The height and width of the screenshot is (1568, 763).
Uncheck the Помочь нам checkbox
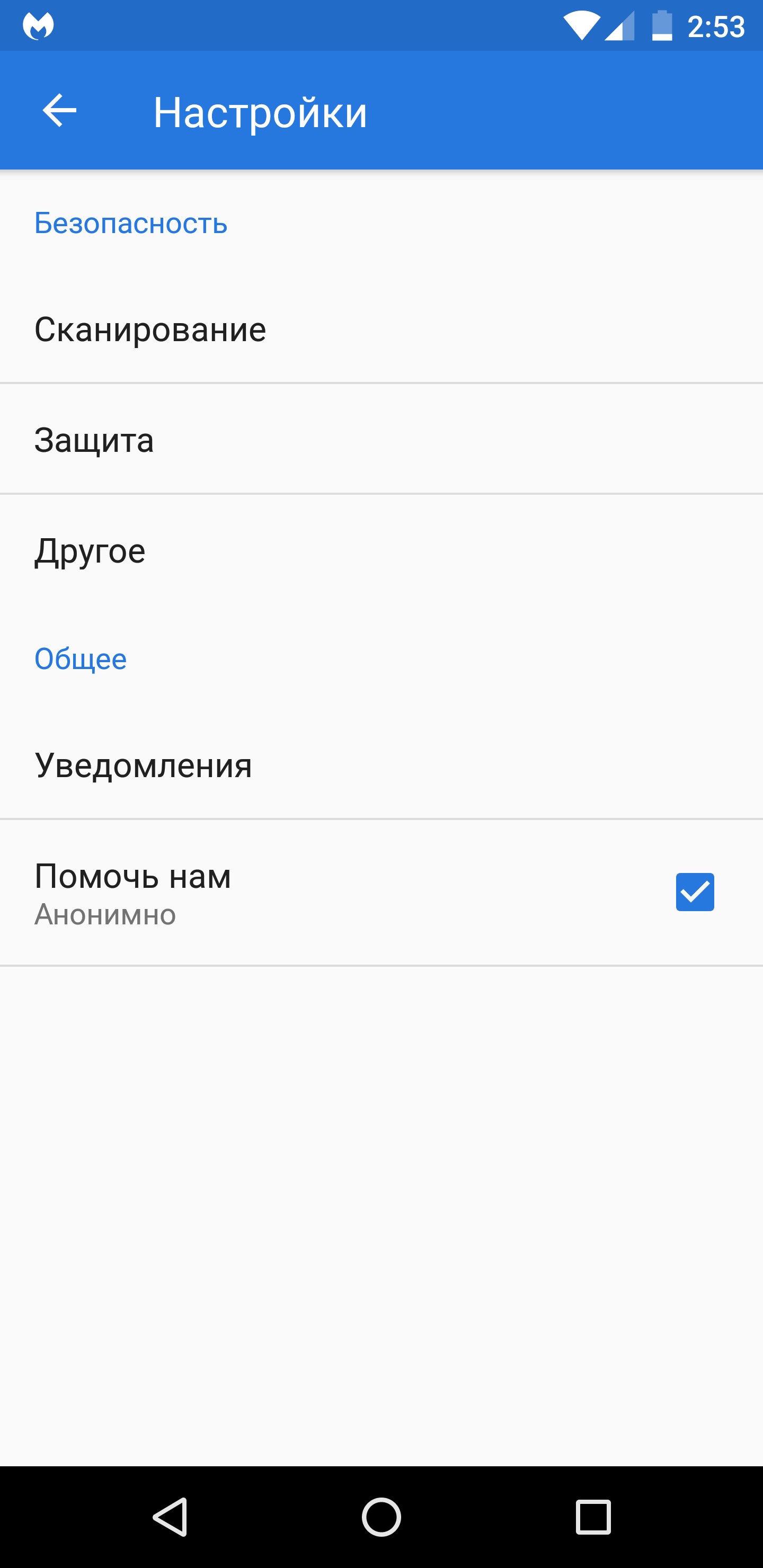(x=694, y=892)
